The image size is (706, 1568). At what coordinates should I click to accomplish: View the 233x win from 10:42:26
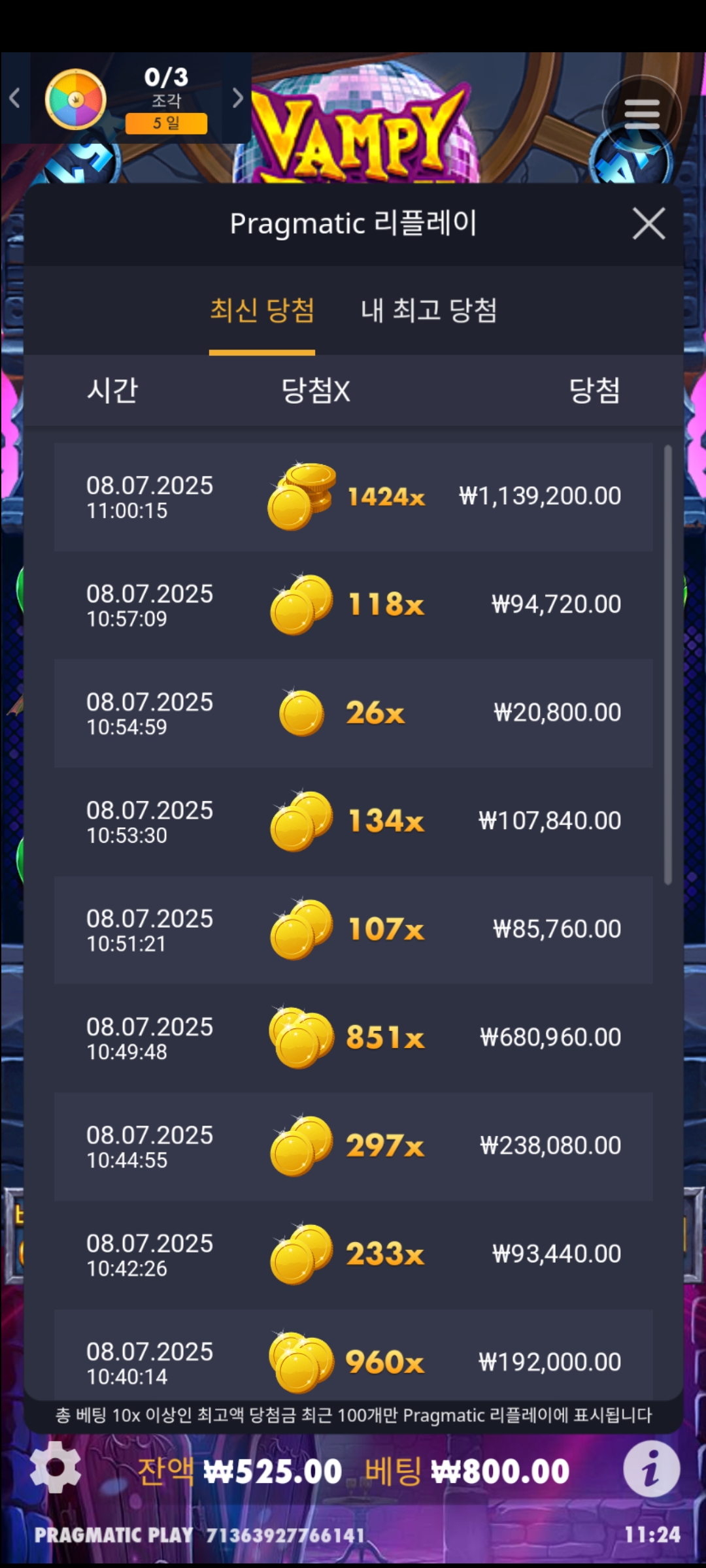(353, 1254)
